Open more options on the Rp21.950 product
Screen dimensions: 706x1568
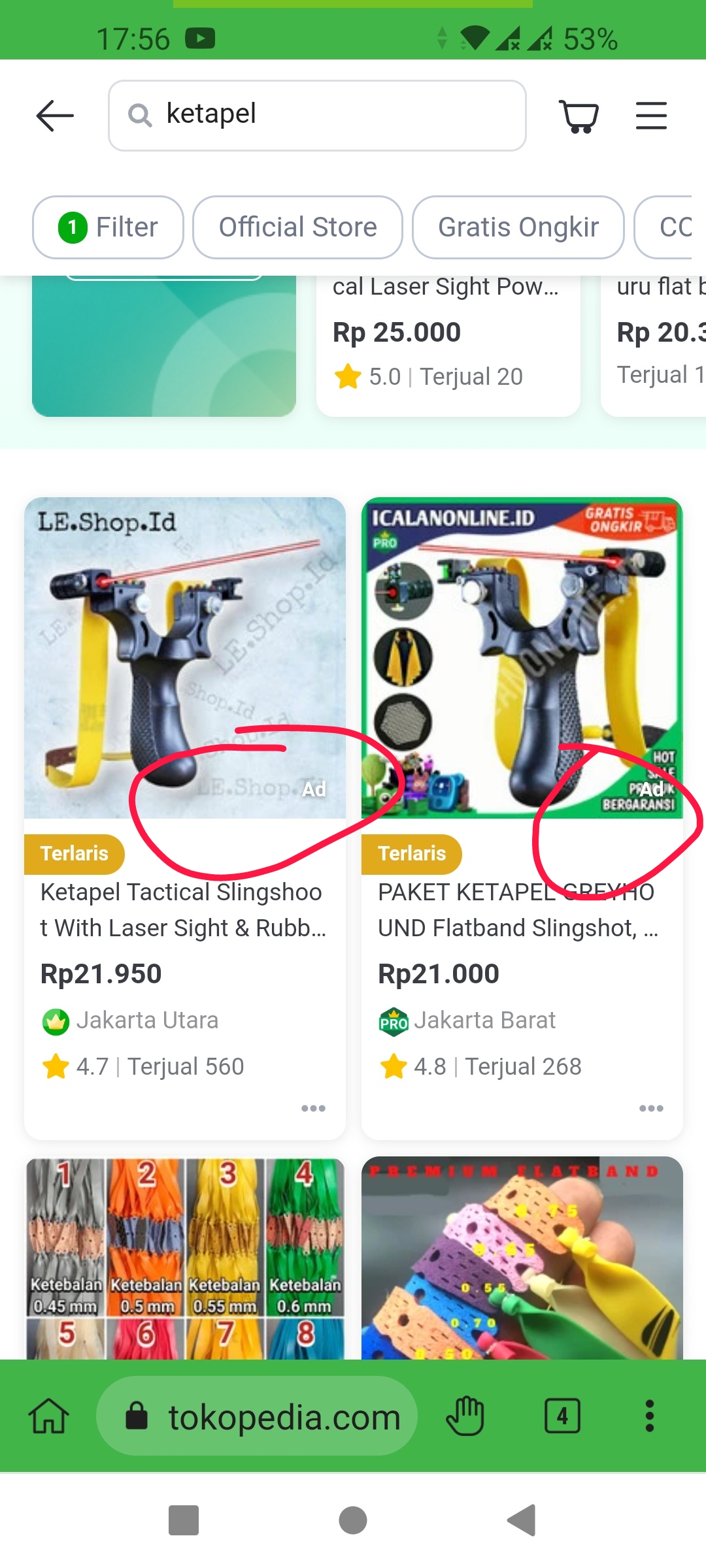pyautogui.click(x=313, y=1108)
